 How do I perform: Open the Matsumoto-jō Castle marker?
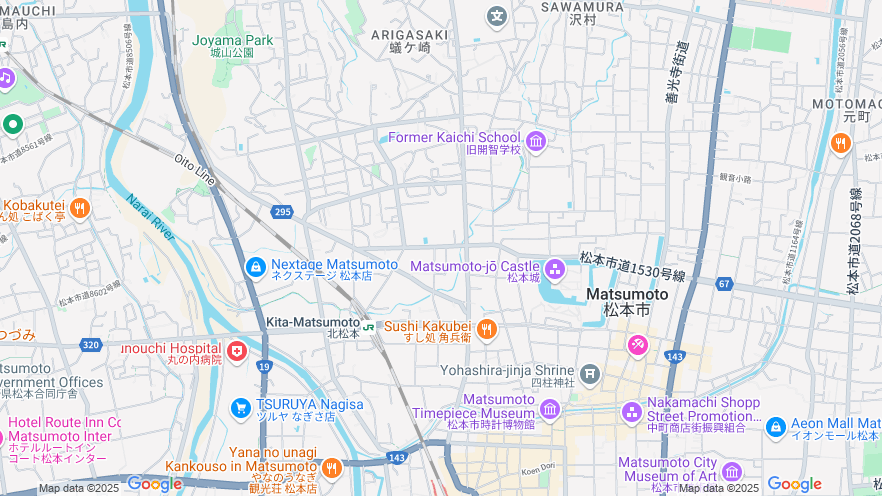[555, 268]
